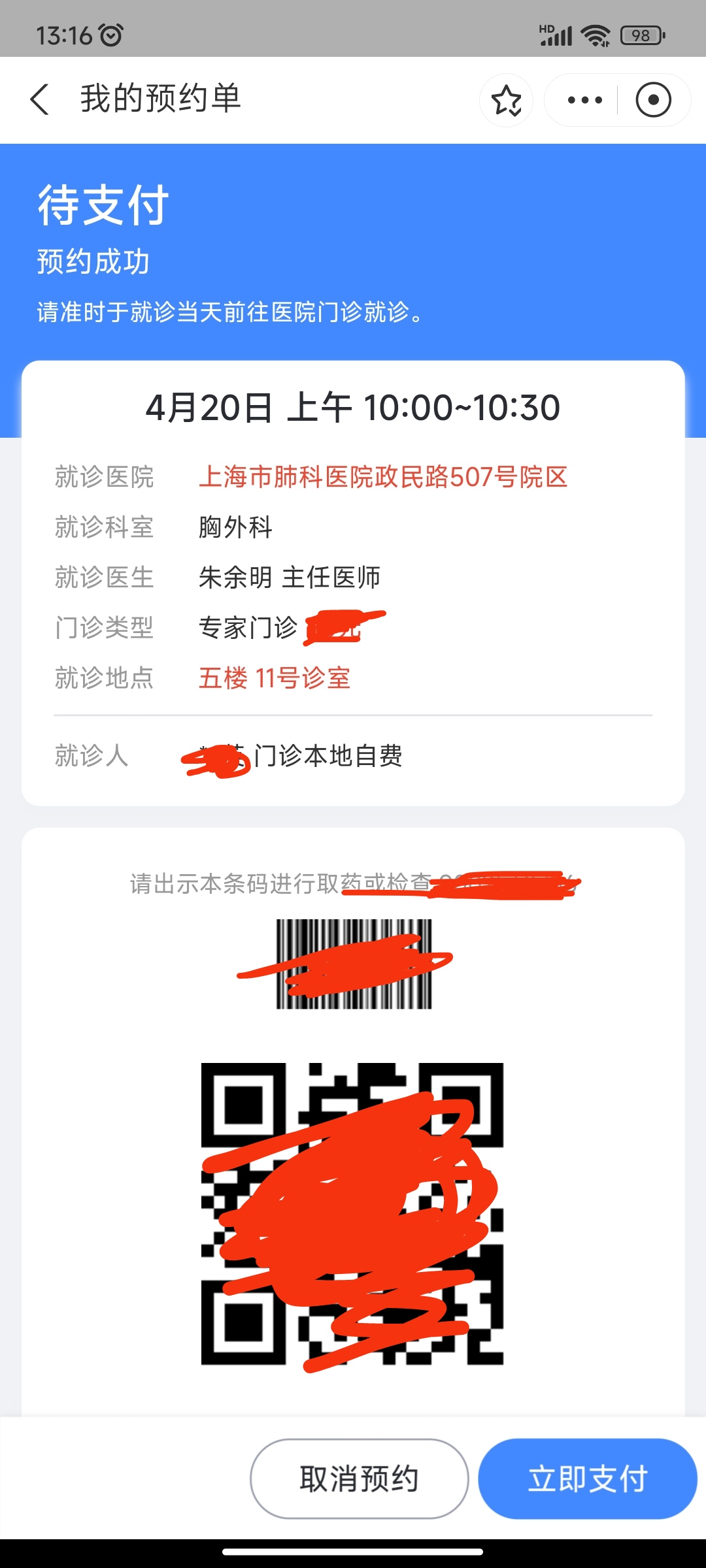The height and width of the screenshot is (1568, 706).
Task: Tap the alarm clock icon in the status bar
Action: click(x=110, y=35)
